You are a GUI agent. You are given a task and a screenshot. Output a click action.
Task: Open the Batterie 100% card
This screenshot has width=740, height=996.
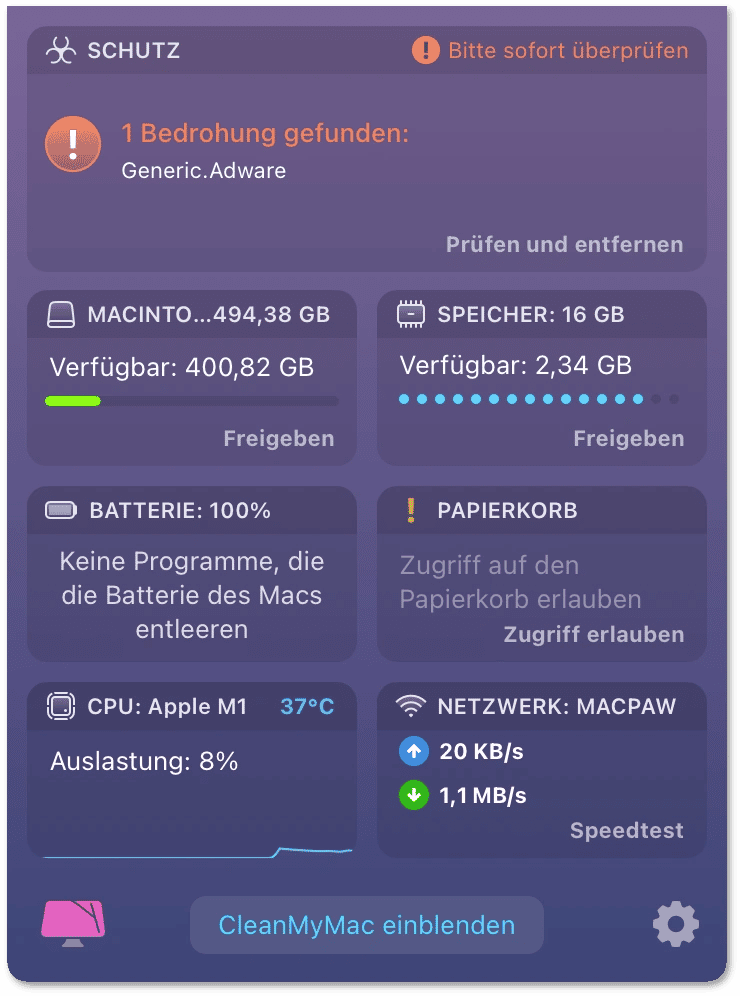191,574
